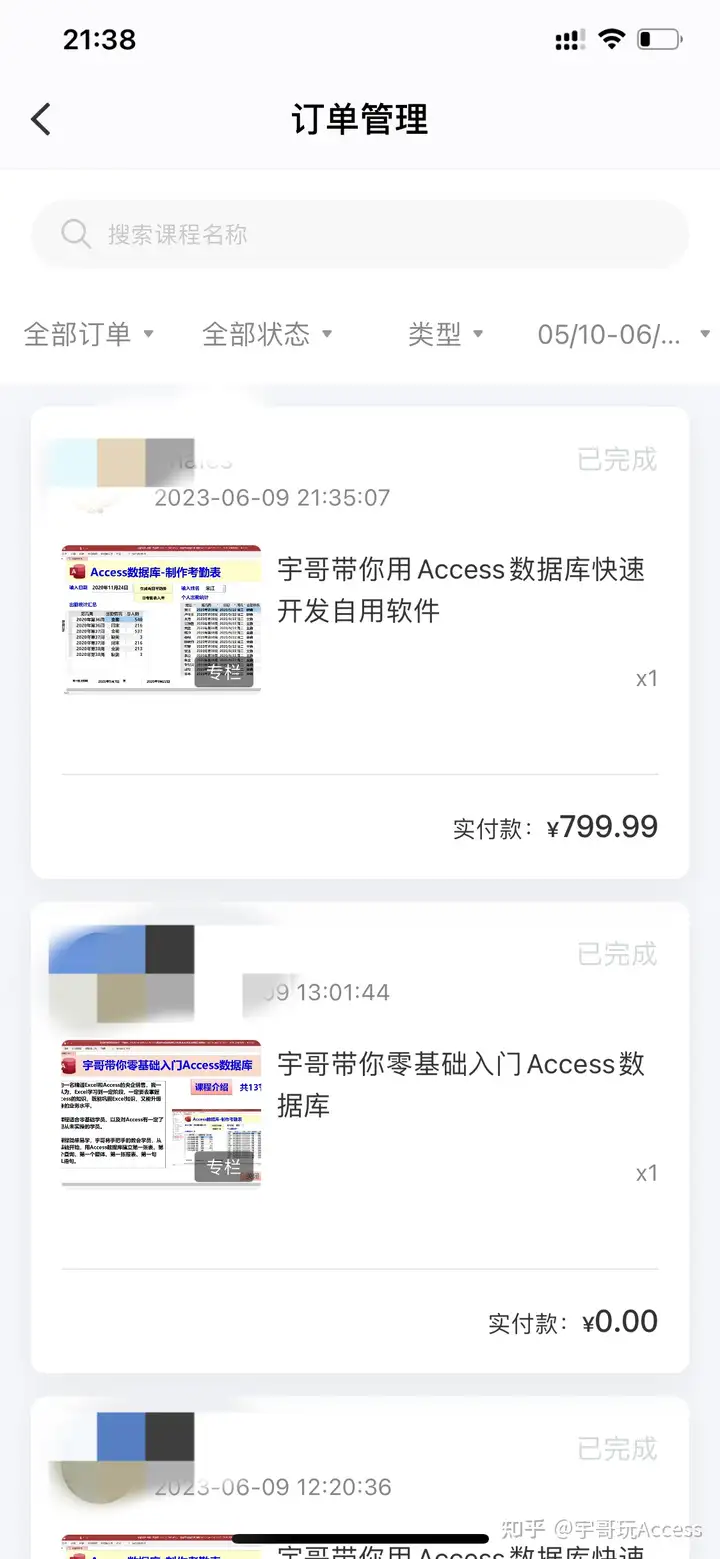The image size is (720, 1559).
Task: Open the 全部状态 status filter
Action: pos(266,334)
